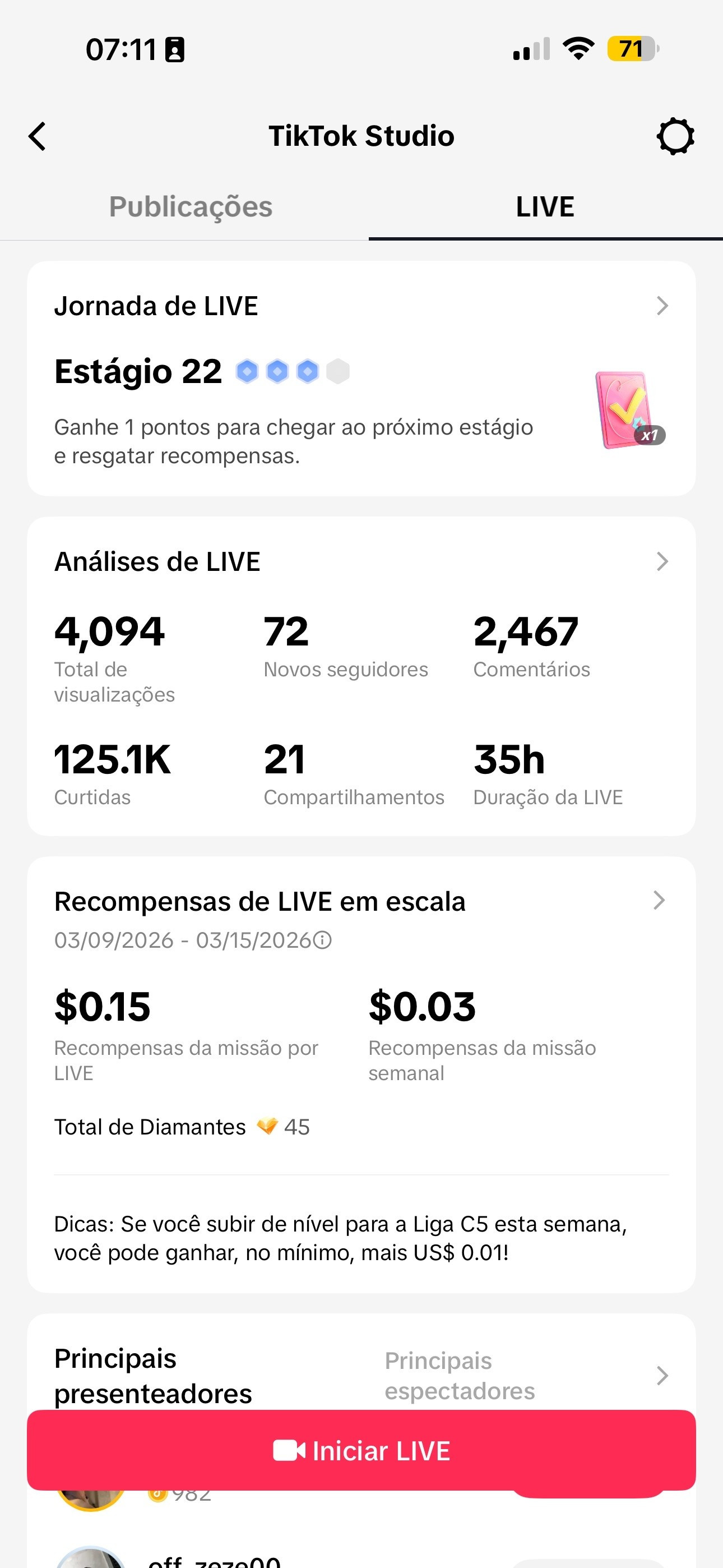This screenshot has height=1568, width=723.
Task: Open TikTok Studio settings gear
Action: (x=675, y=136)
